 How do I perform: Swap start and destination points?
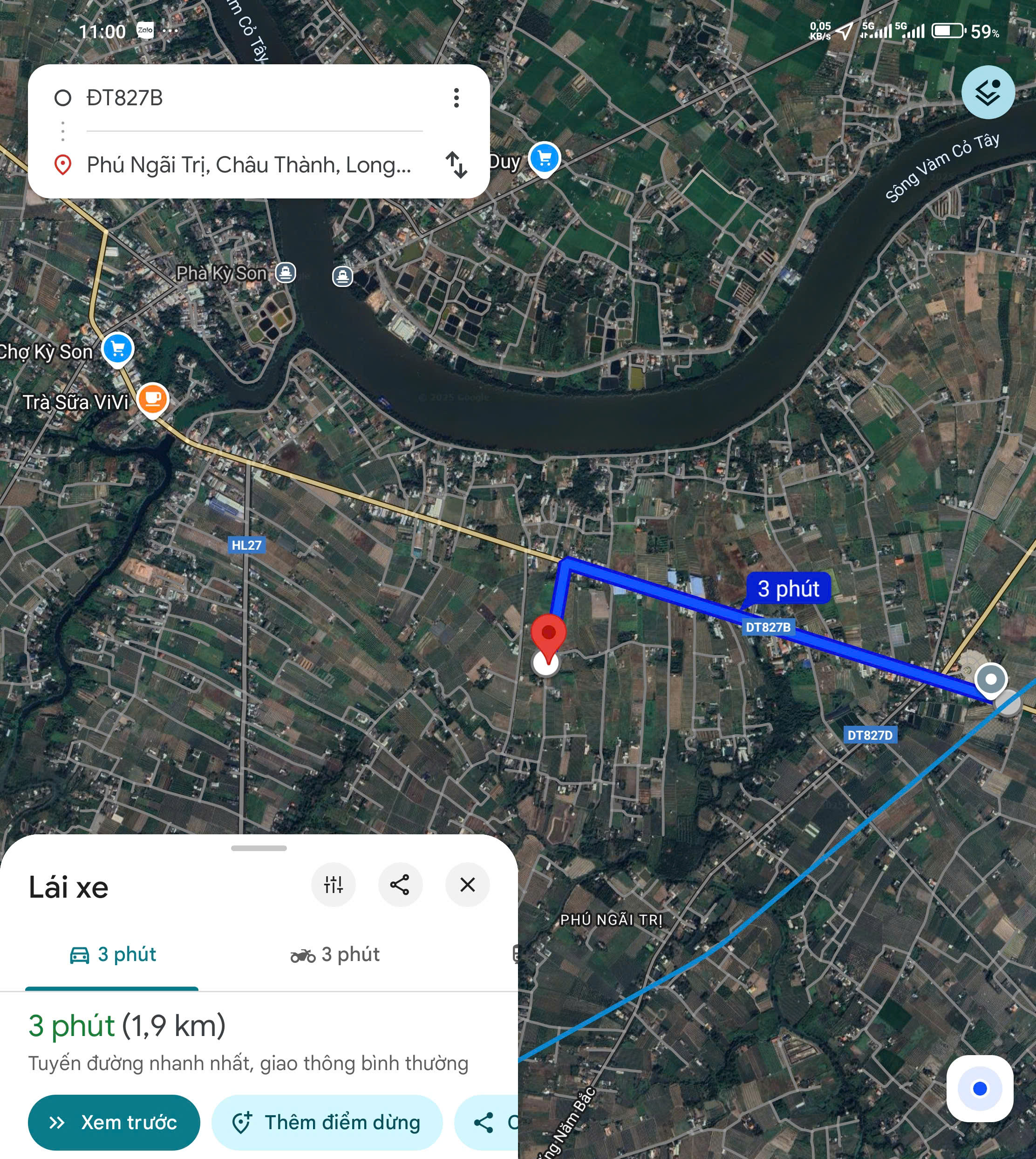point(456,165)
